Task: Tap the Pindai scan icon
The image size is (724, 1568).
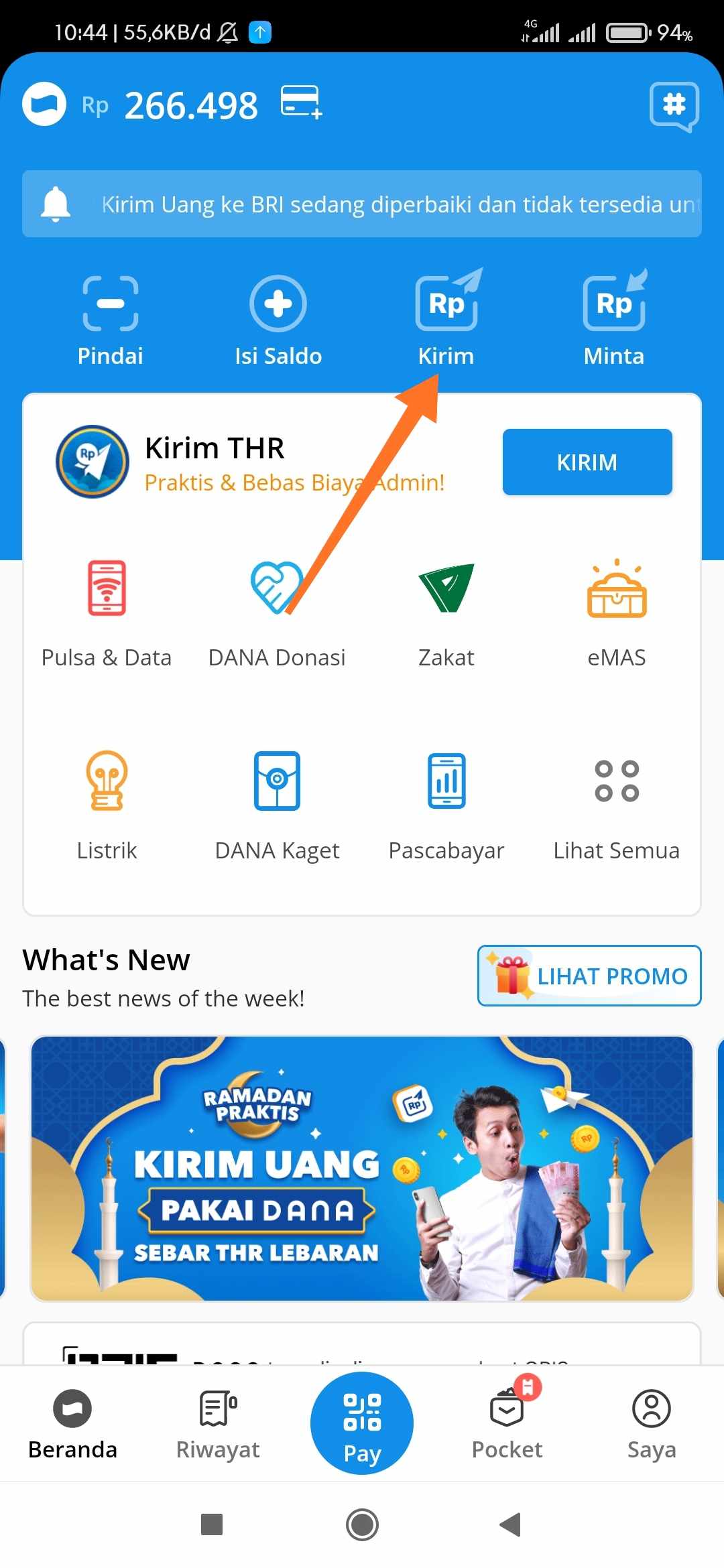Action: [x=110, y=305]
